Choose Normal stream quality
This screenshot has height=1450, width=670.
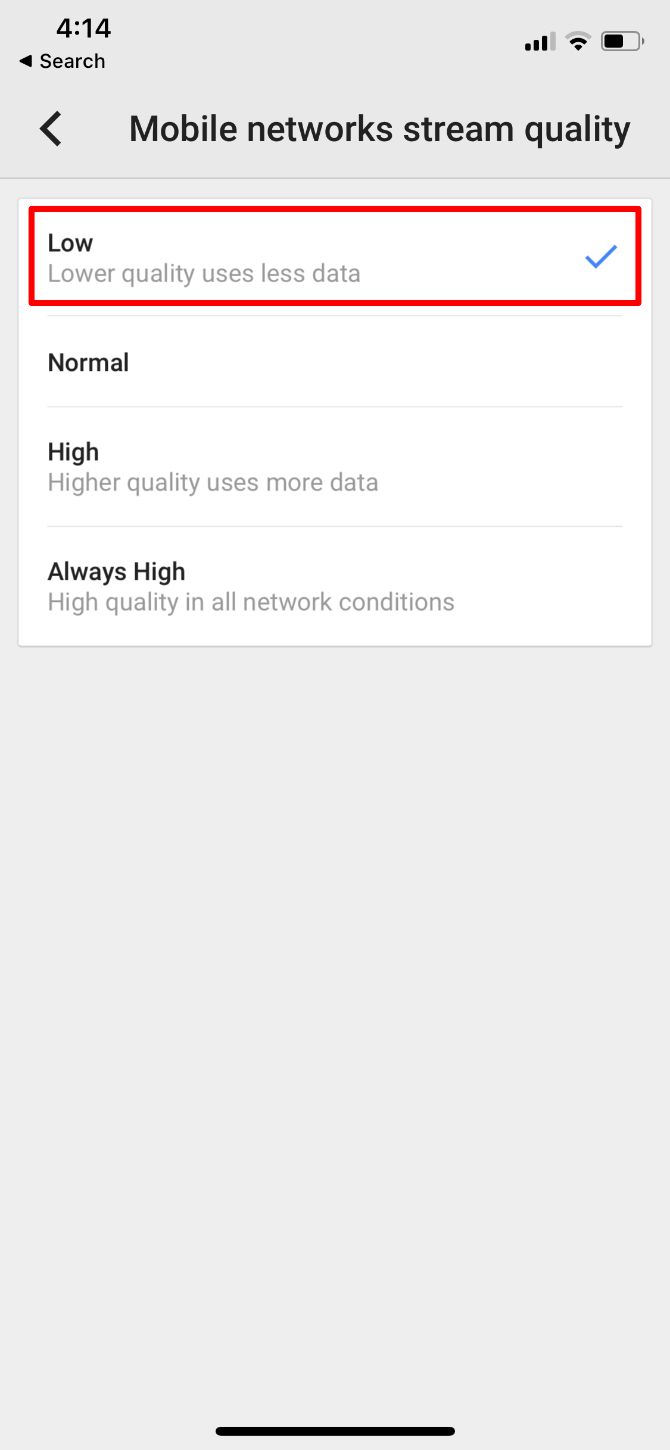point(334,363)
